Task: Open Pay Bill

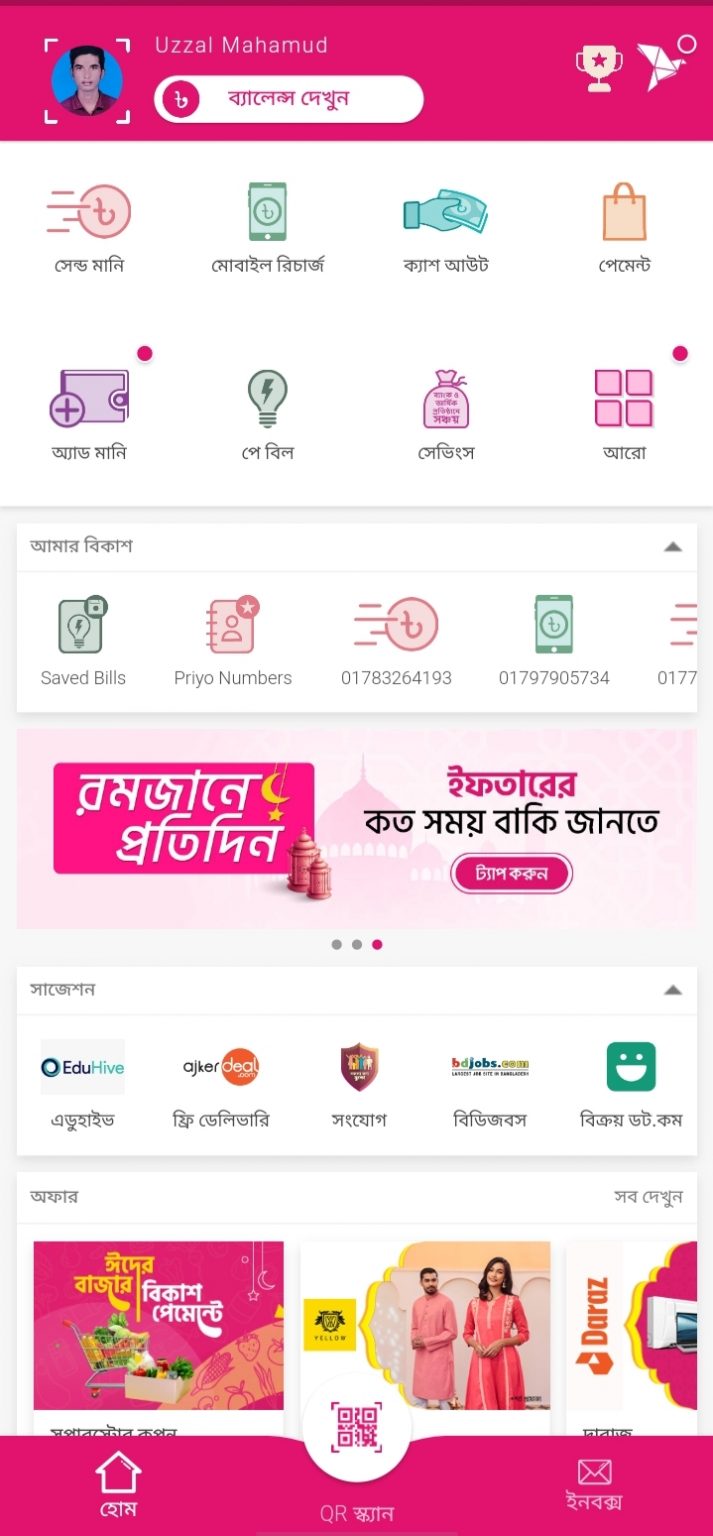Action: [x=267, y=415]
